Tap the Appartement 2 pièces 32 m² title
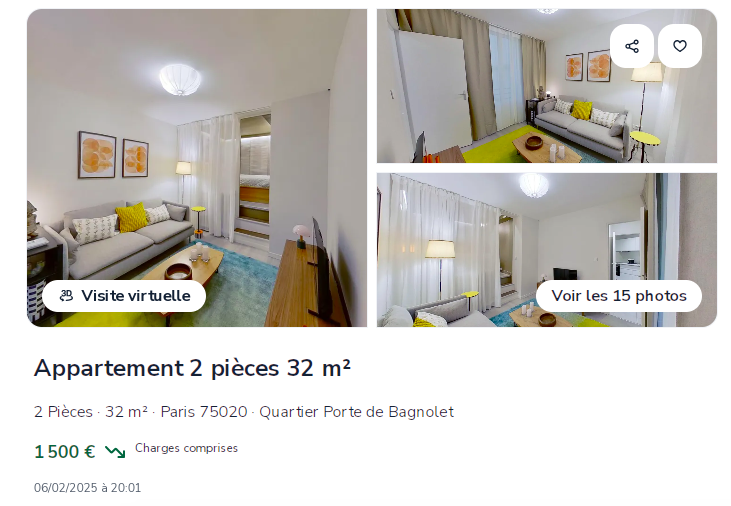This screenshot has height=506, width=731. tap(192, 368)
